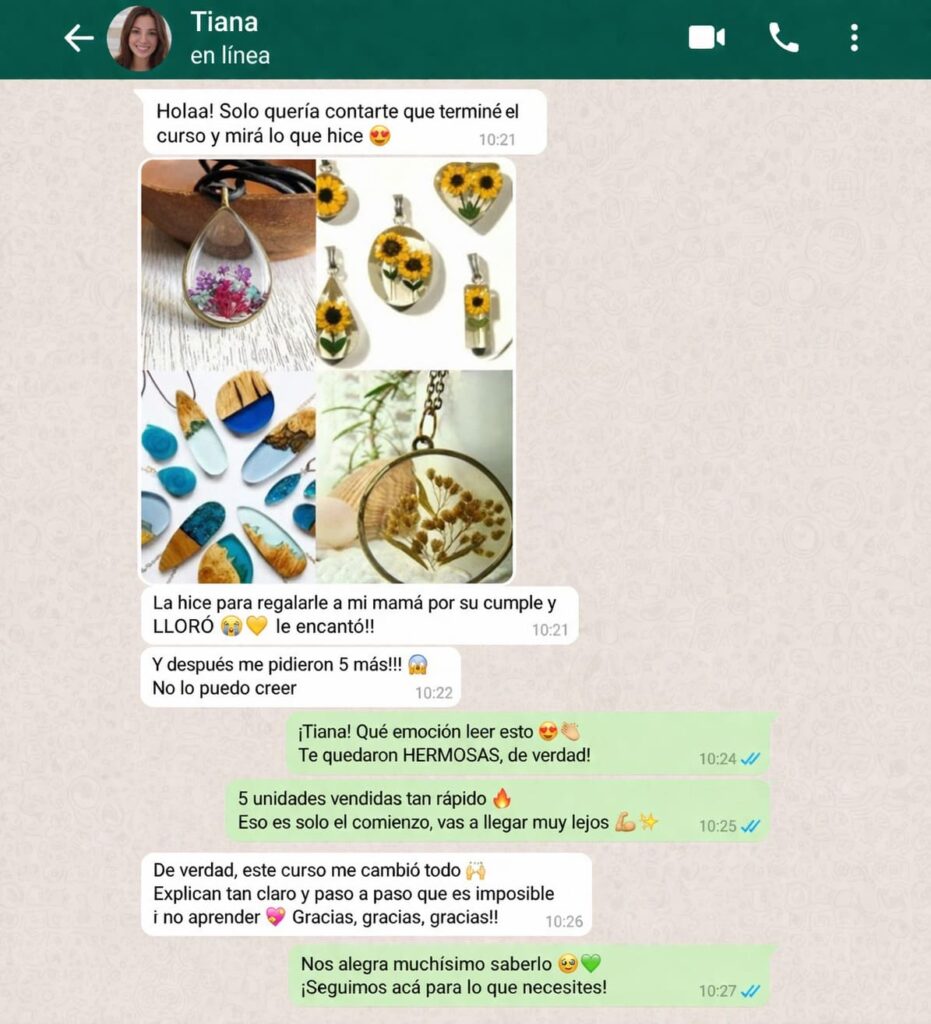Screen dimensions: 931x1024
Task: View the jewelry photo Tiana sent
Action: (x=327, y=370)
